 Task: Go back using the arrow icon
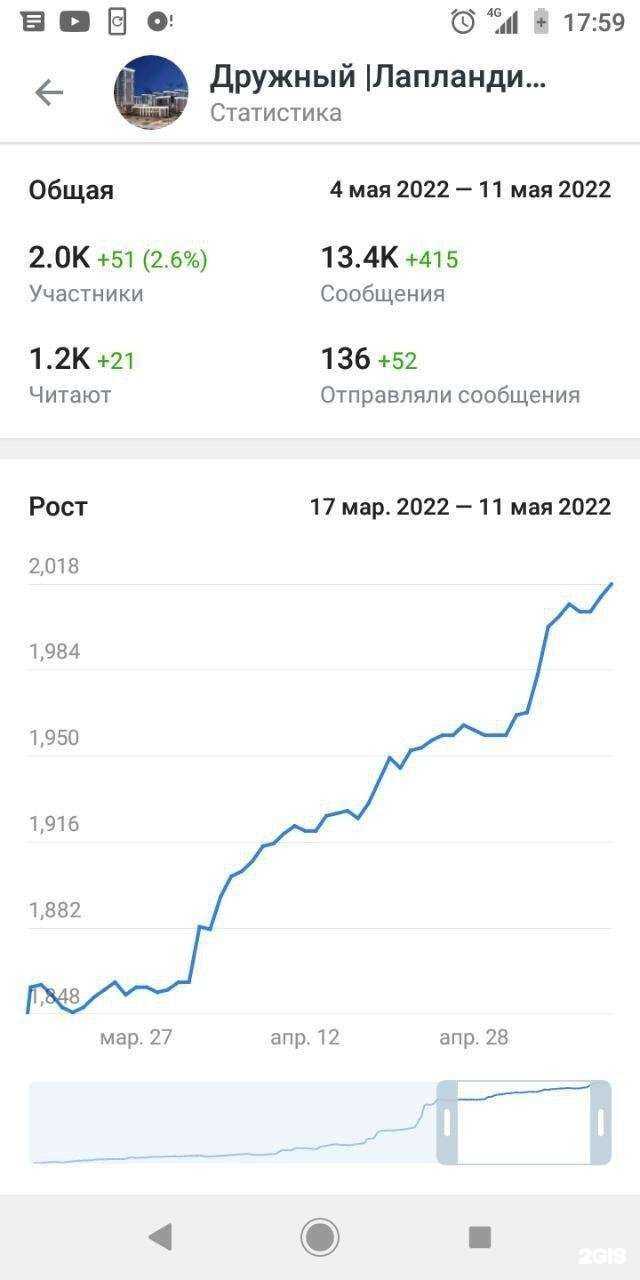coord(48,93)
